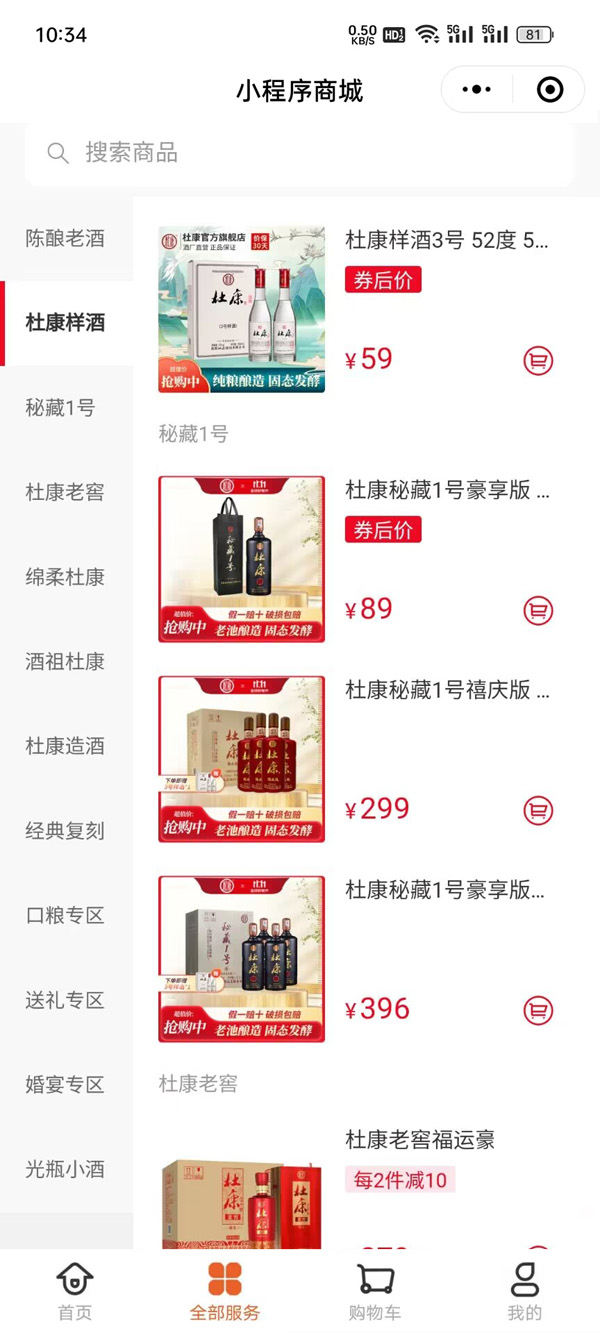Show the 绵柔杜康 category
600x1333 pixels.
65,577
